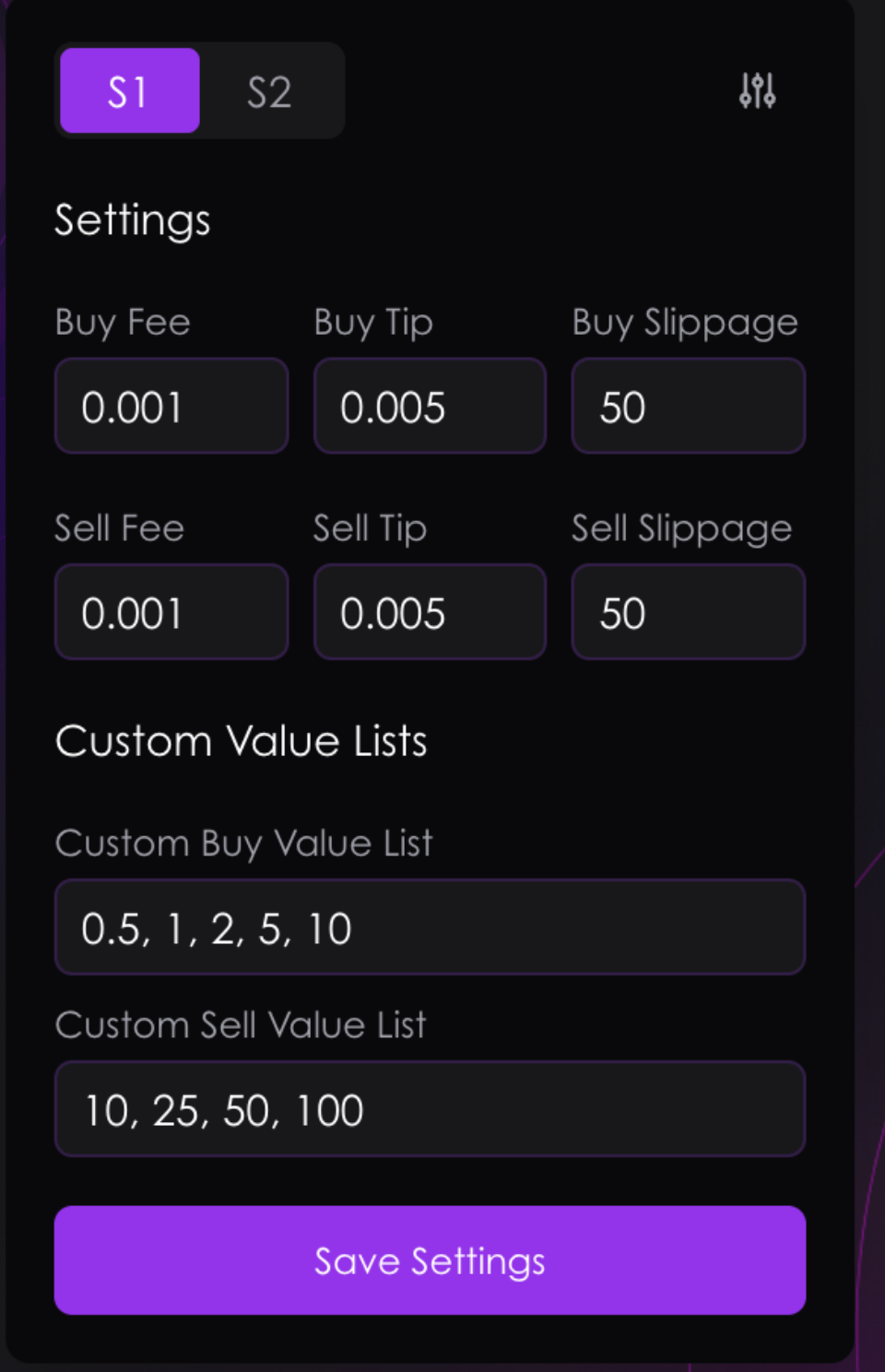Focus the Sell Tip input
Screen dimensions: 885x1372
click(x=430, y=612)
